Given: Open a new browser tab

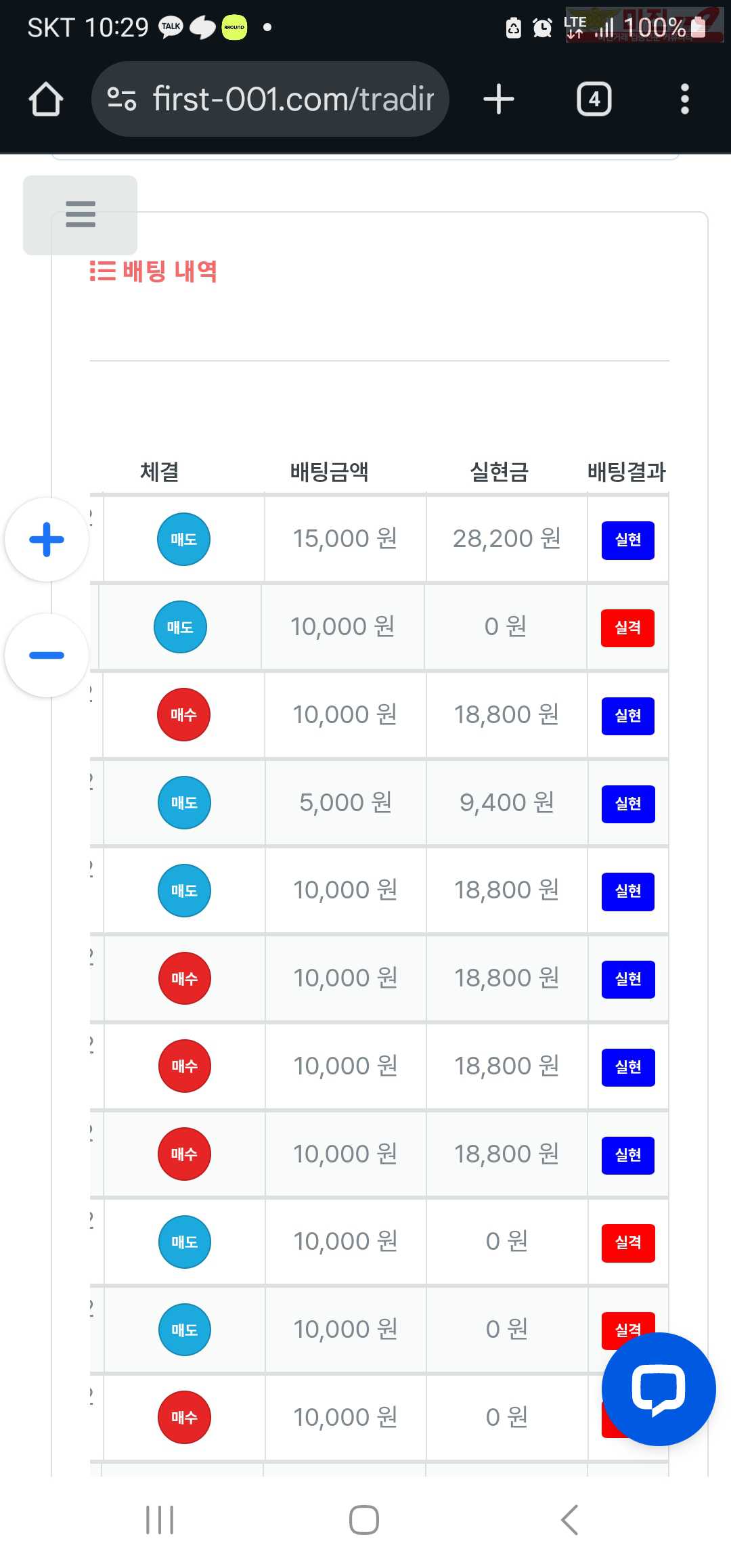Looking at the screenshot, I should point(499,100).
